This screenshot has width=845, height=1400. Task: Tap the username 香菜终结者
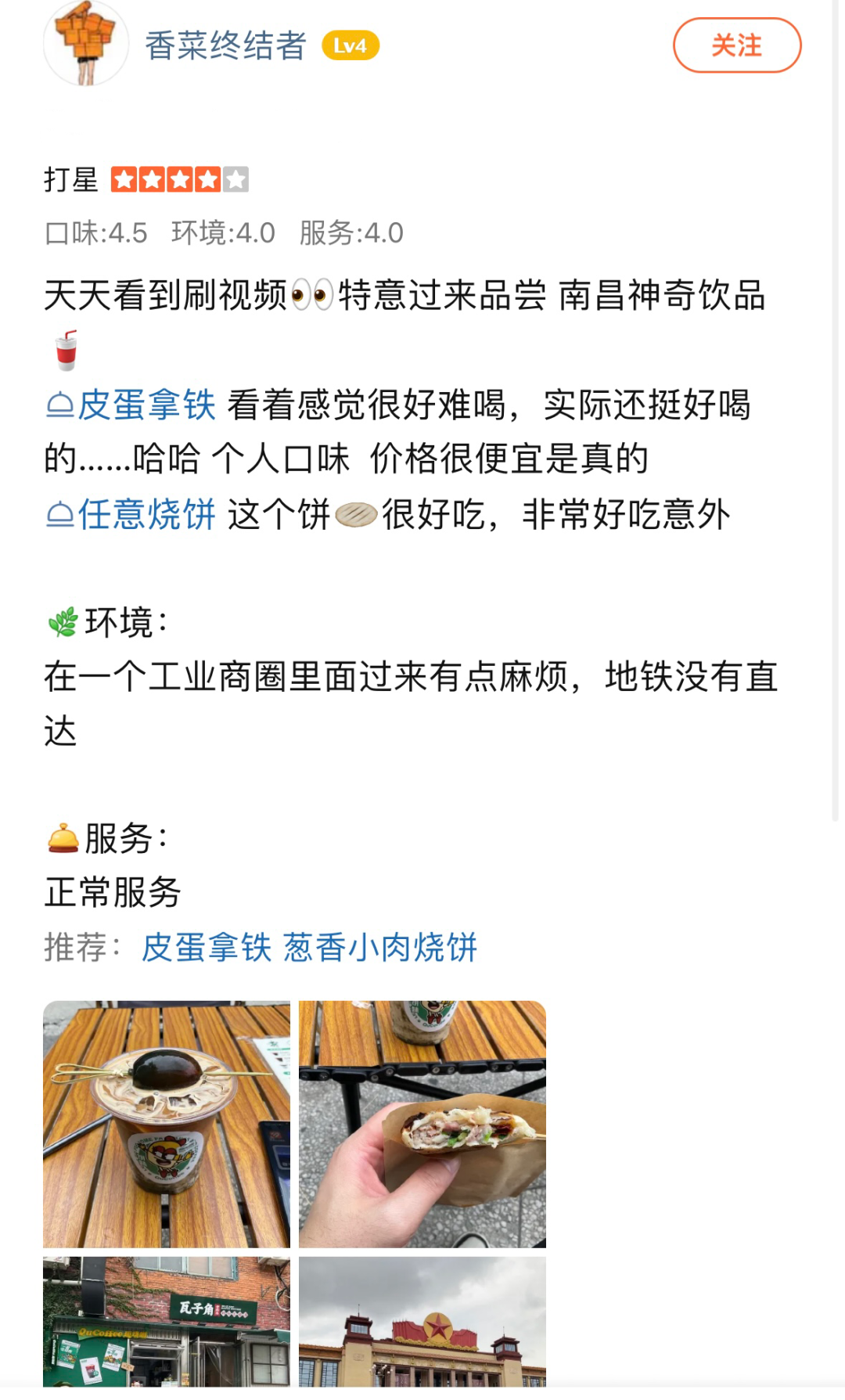[225, 45]
